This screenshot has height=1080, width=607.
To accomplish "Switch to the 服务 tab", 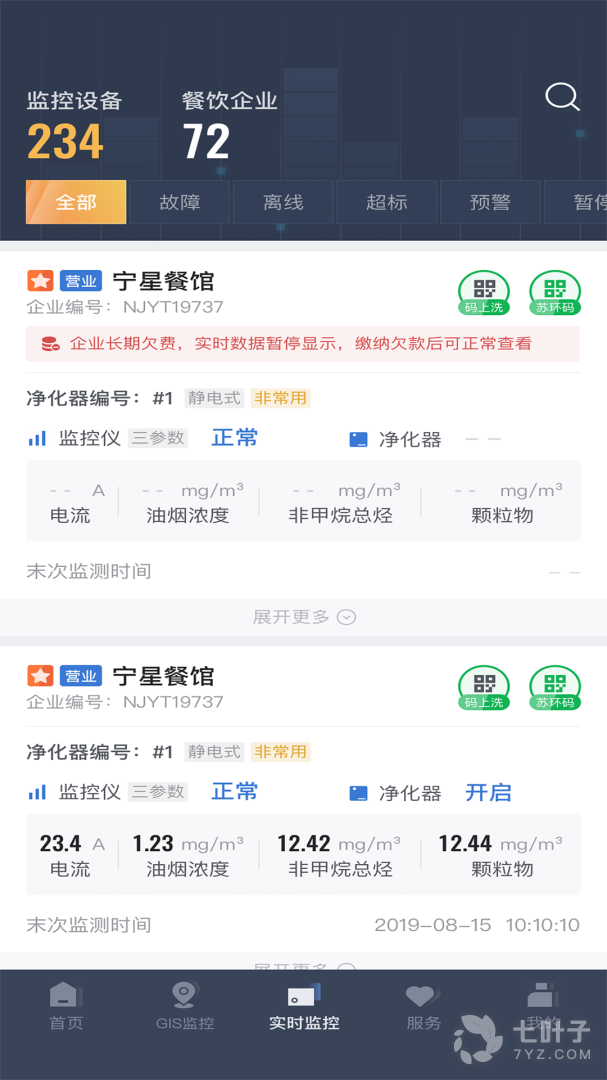I will 423,1006.
